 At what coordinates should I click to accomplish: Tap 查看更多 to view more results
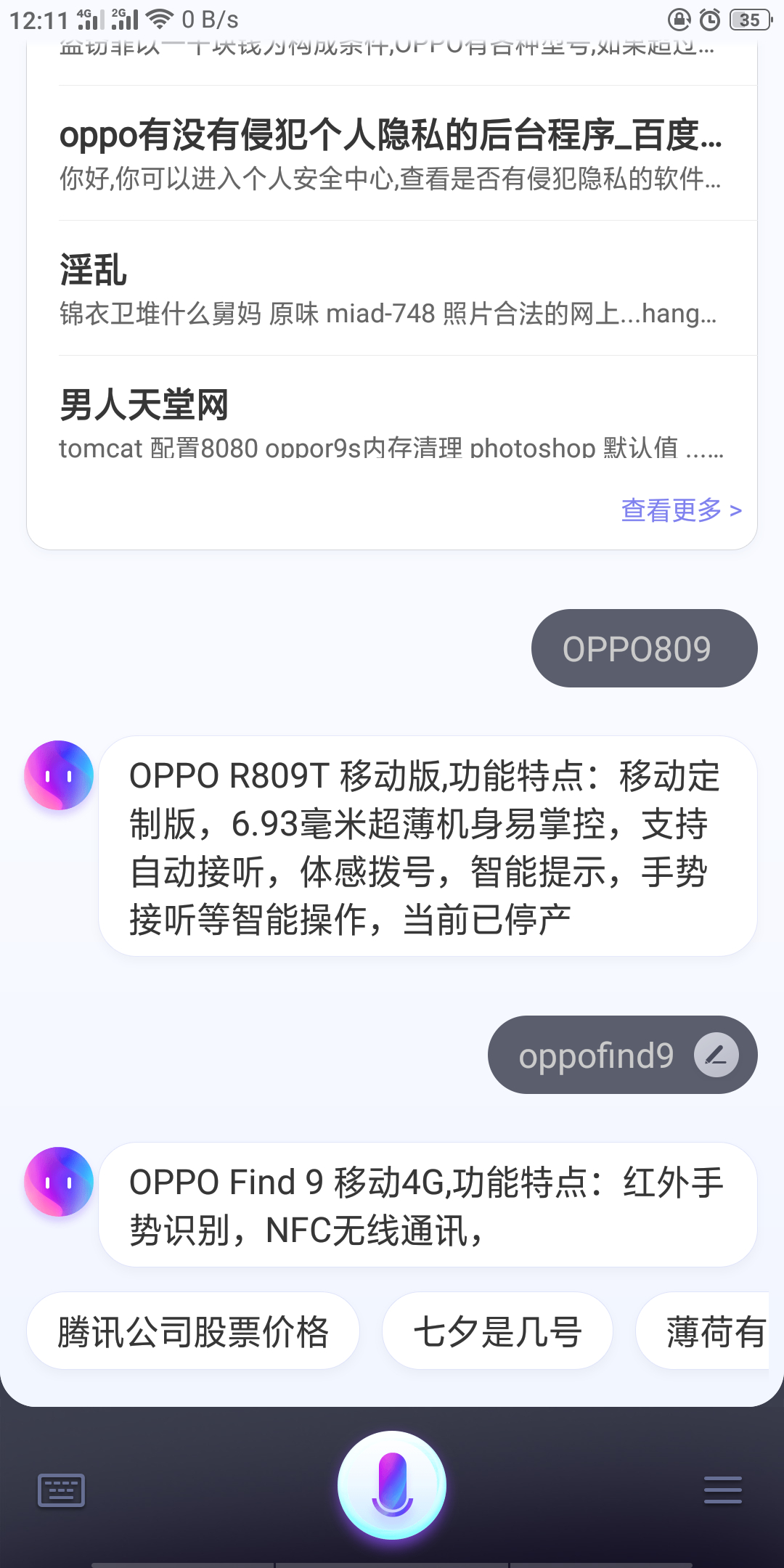(681, 510)
